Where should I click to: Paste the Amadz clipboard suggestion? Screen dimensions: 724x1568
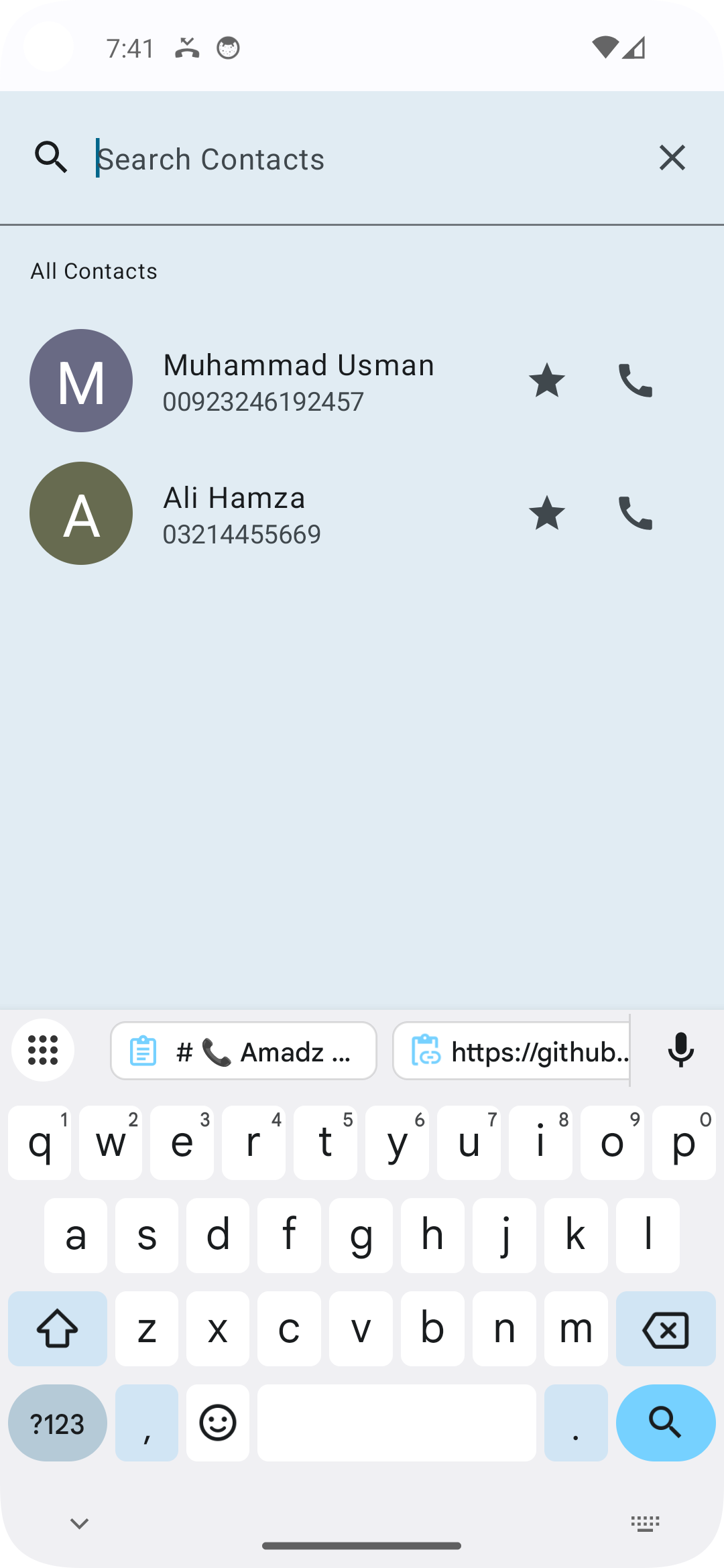[243, 1051]
